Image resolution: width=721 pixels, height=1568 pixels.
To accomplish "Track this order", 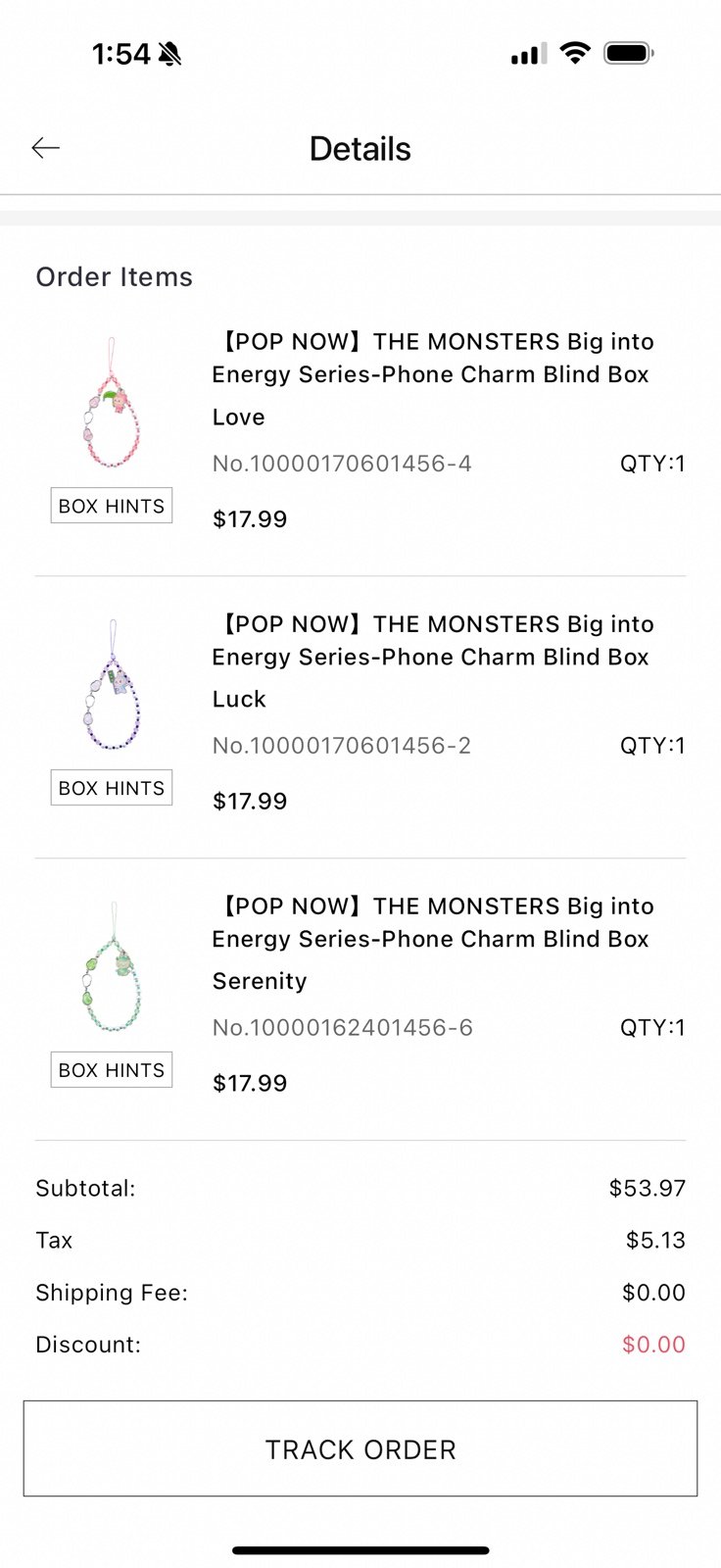I will (360, 1448).
